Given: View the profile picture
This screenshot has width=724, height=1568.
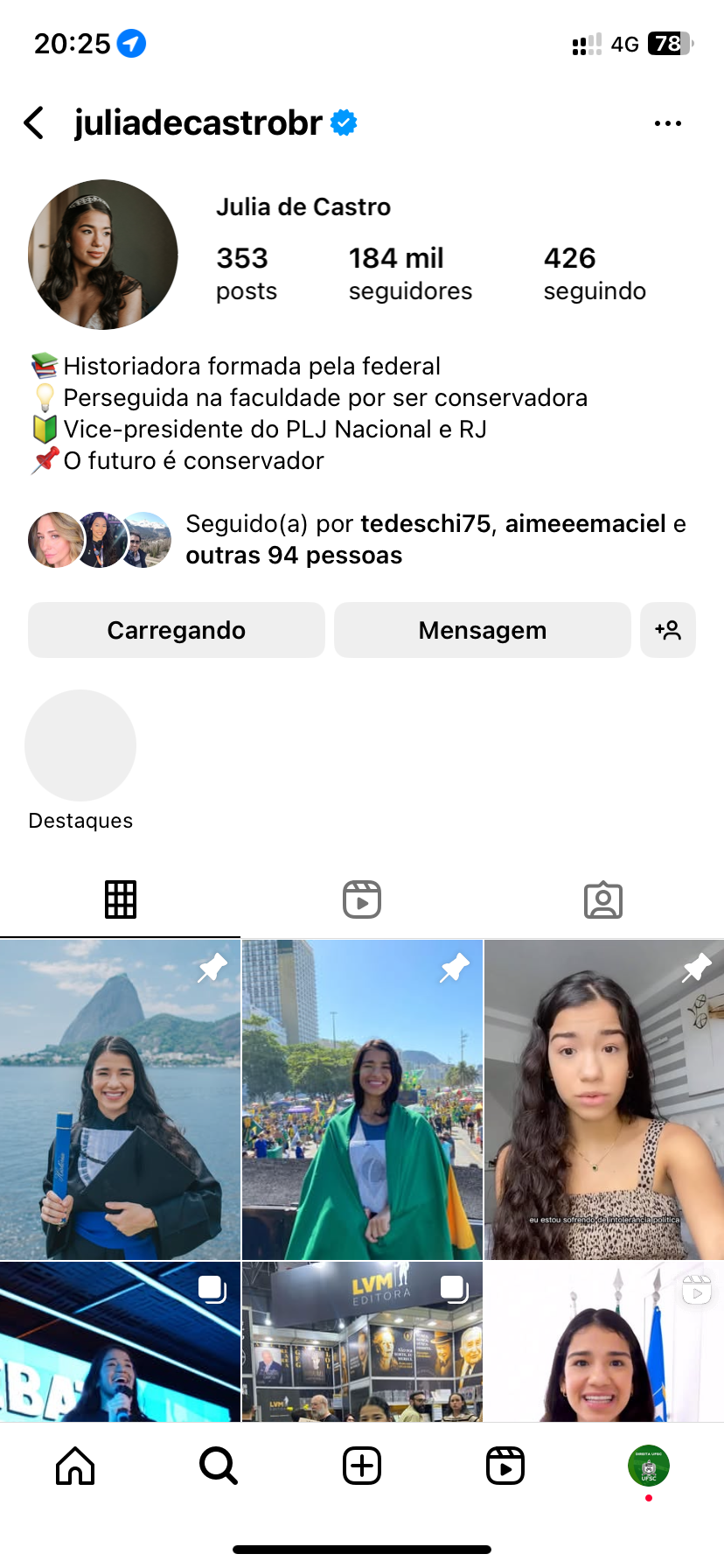Looking at the screenshot, I should [103, 255].
